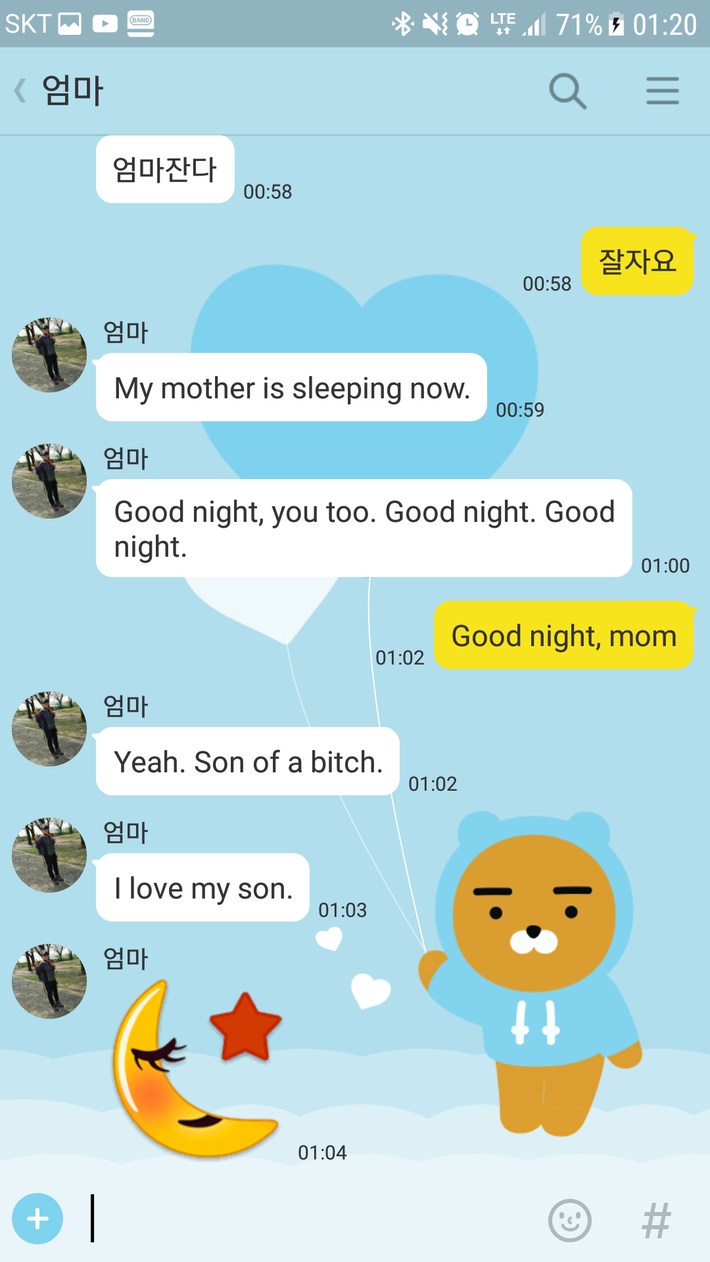710x1262 pixels.
Task: Open the emoticon picker
Action: coord(570,1220)
